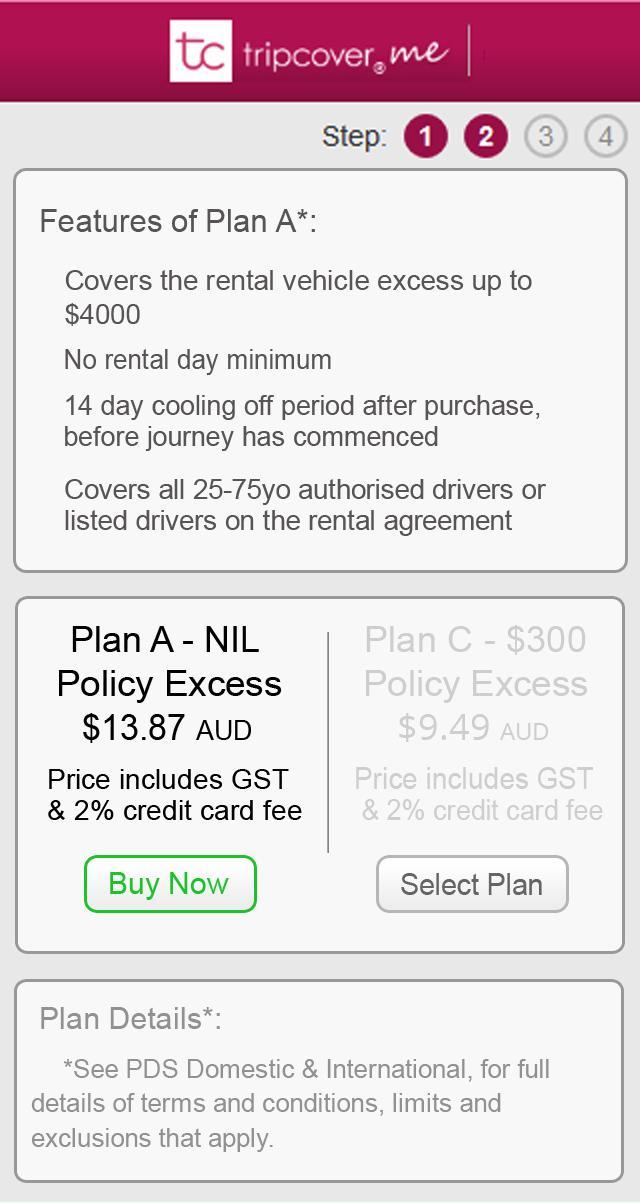Image resolution: width=640 pixels, height=1203 pixels.
Task: Tap Buy Now for Plan A
Action: 169,884
